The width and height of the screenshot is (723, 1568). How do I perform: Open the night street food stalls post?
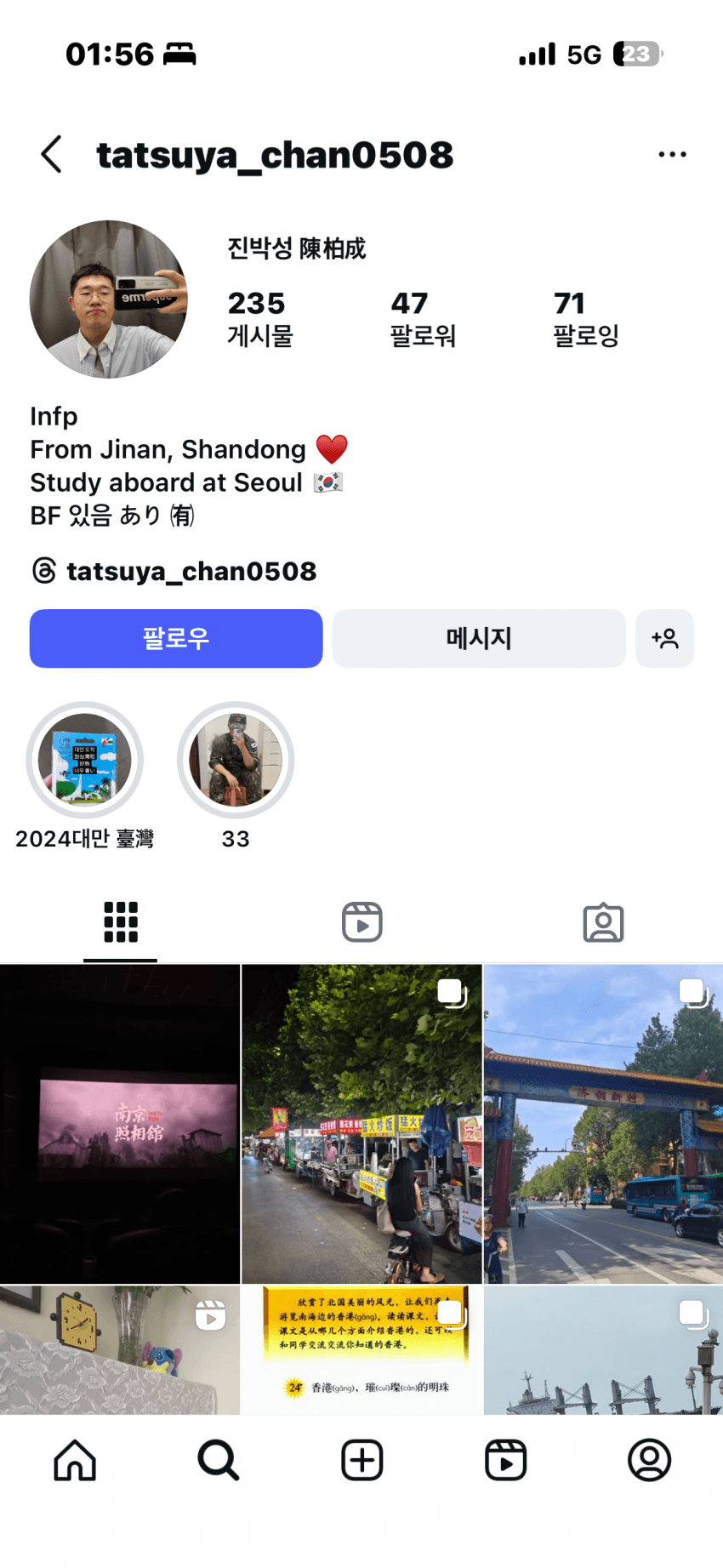click(361, 1123)
